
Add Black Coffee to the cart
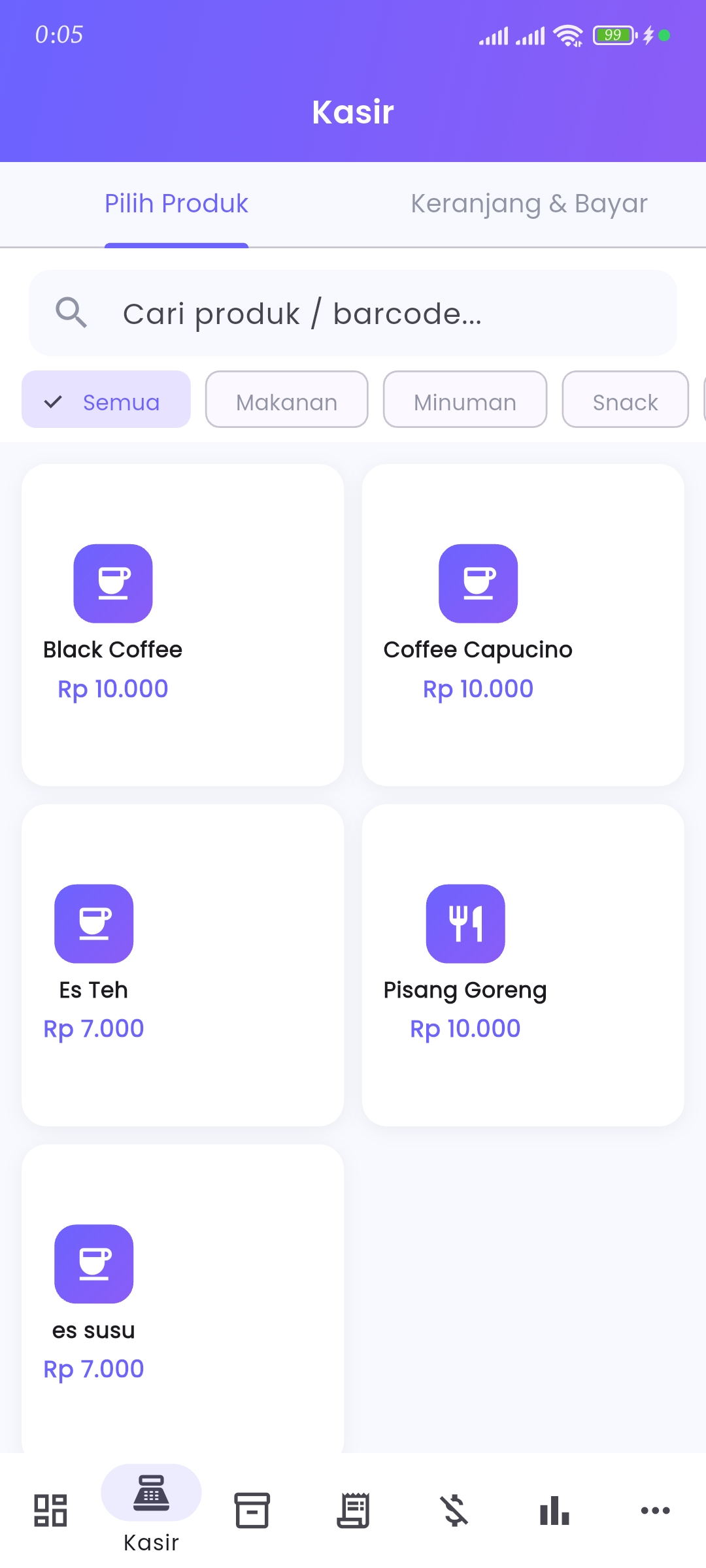[x=182, y=625]
